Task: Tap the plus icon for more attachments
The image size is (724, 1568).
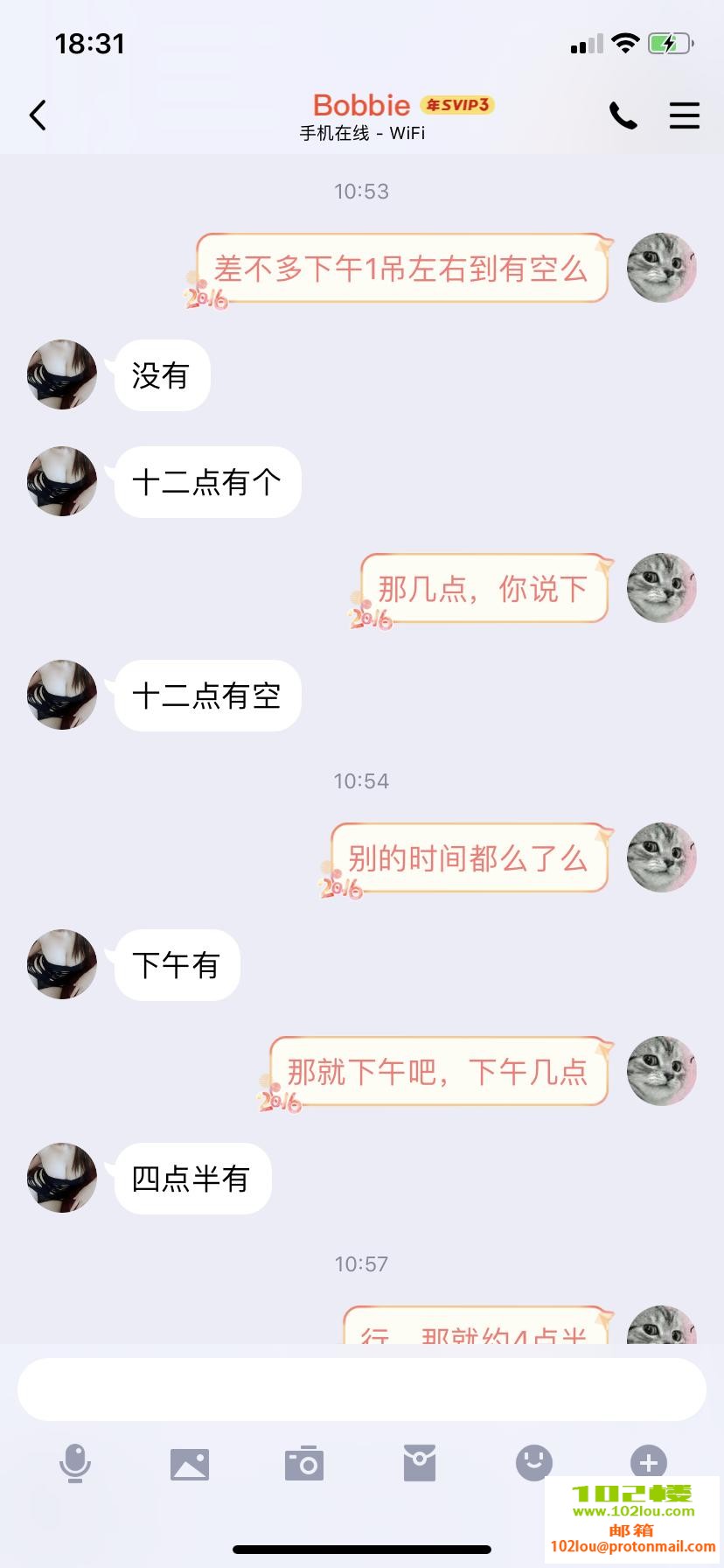Action: tap(648, 1461)
